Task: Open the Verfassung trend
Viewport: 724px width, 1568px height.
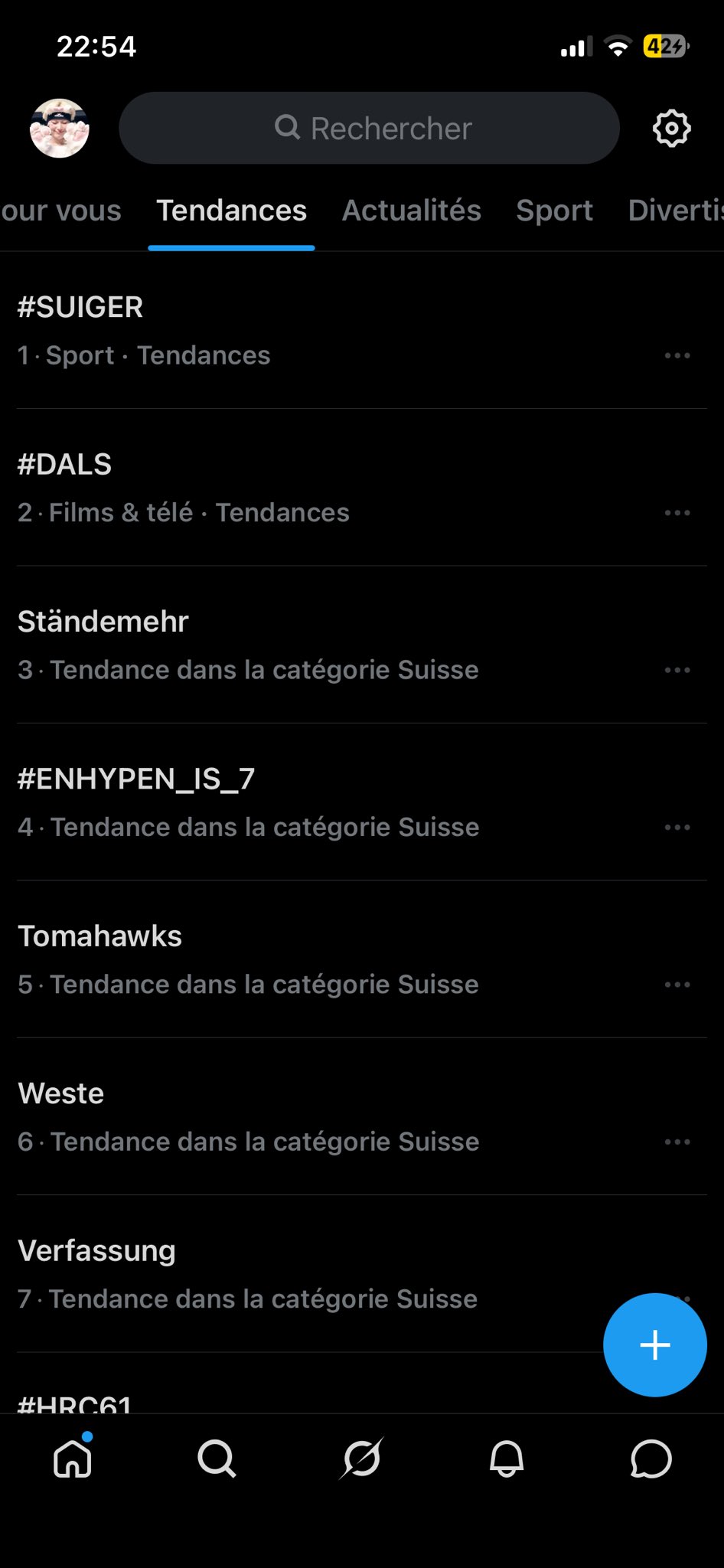Action: tap(97, 1251)
